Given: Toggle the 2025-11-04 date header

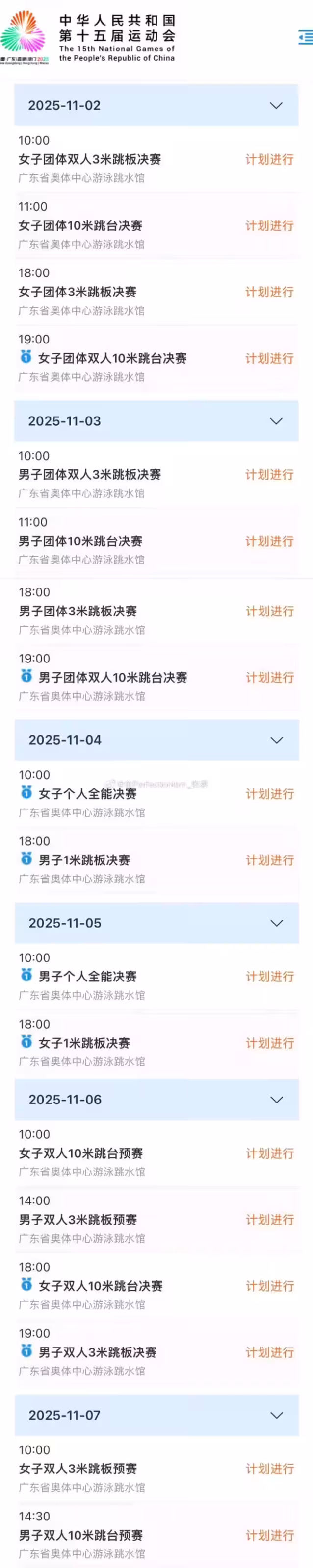Looking at the screenshot, I should [x=277, y=740].
